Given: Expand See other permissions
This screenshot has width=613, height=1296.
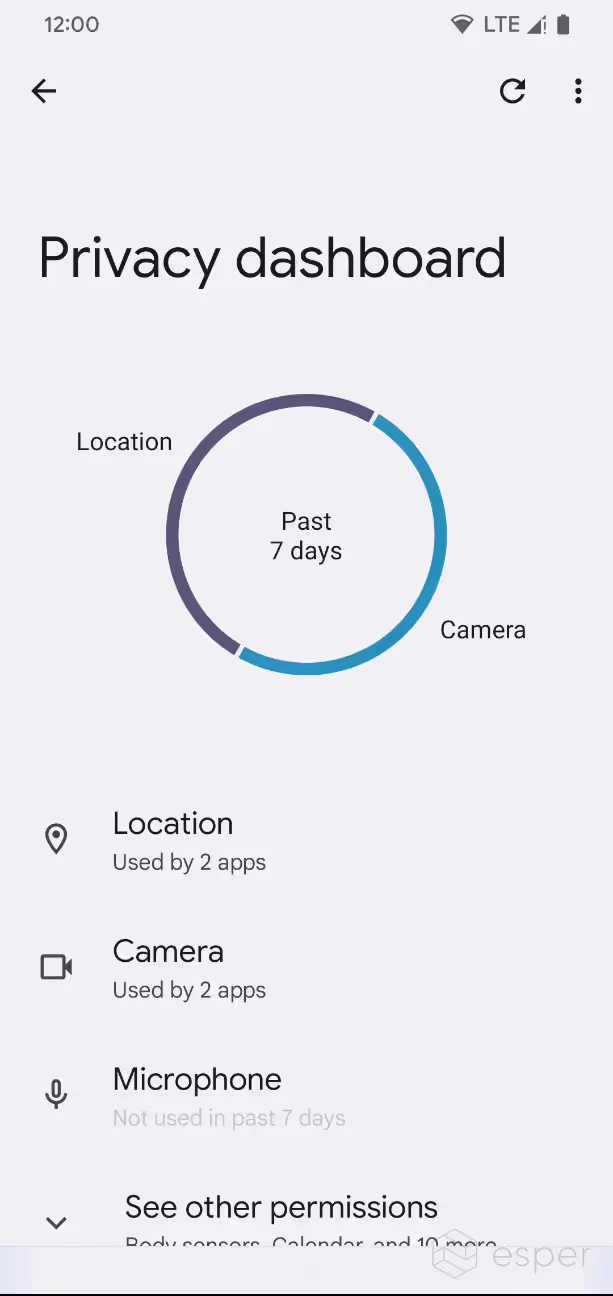Looking at the screenshot, I should point(306,1214).
